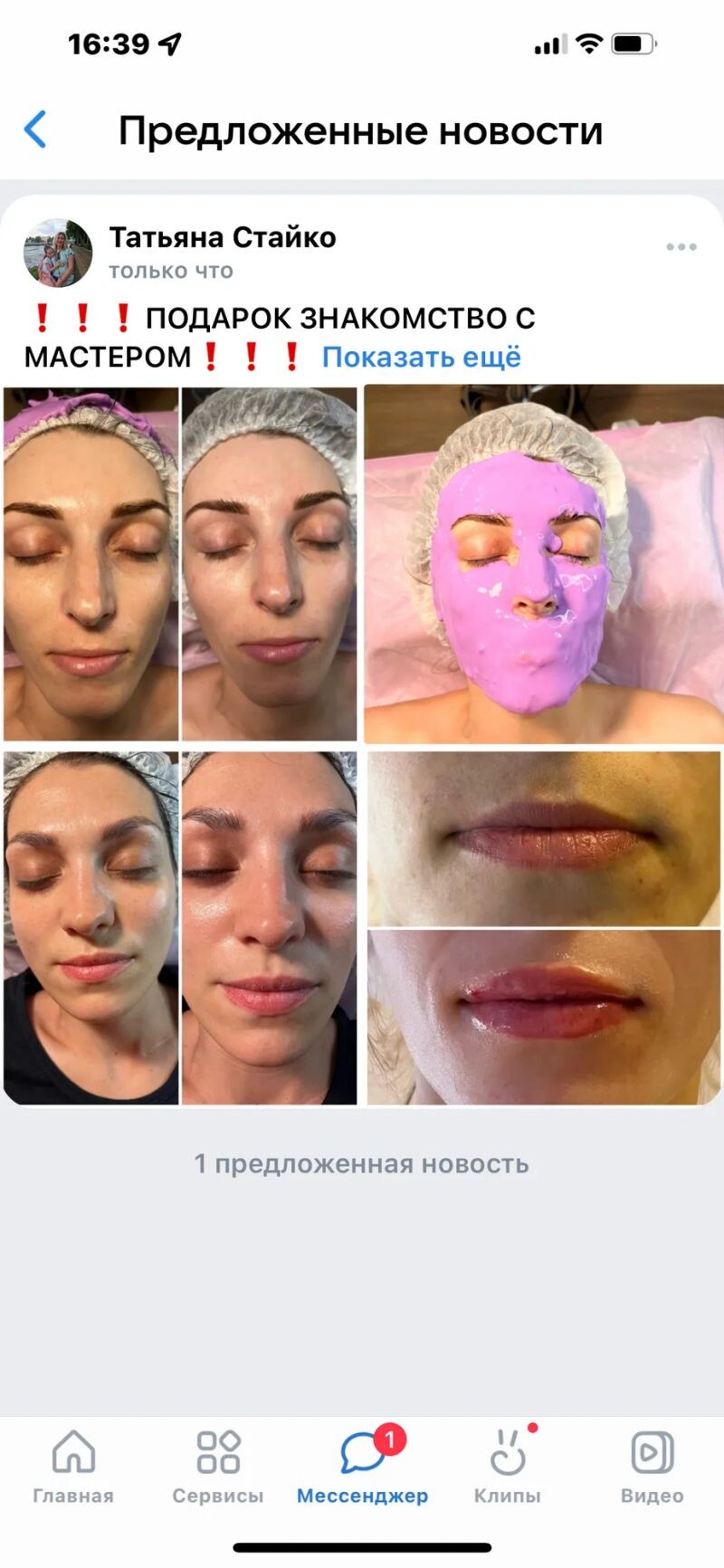
Task: Open the before-after face photo with purple headband
Action: (180, 563)
